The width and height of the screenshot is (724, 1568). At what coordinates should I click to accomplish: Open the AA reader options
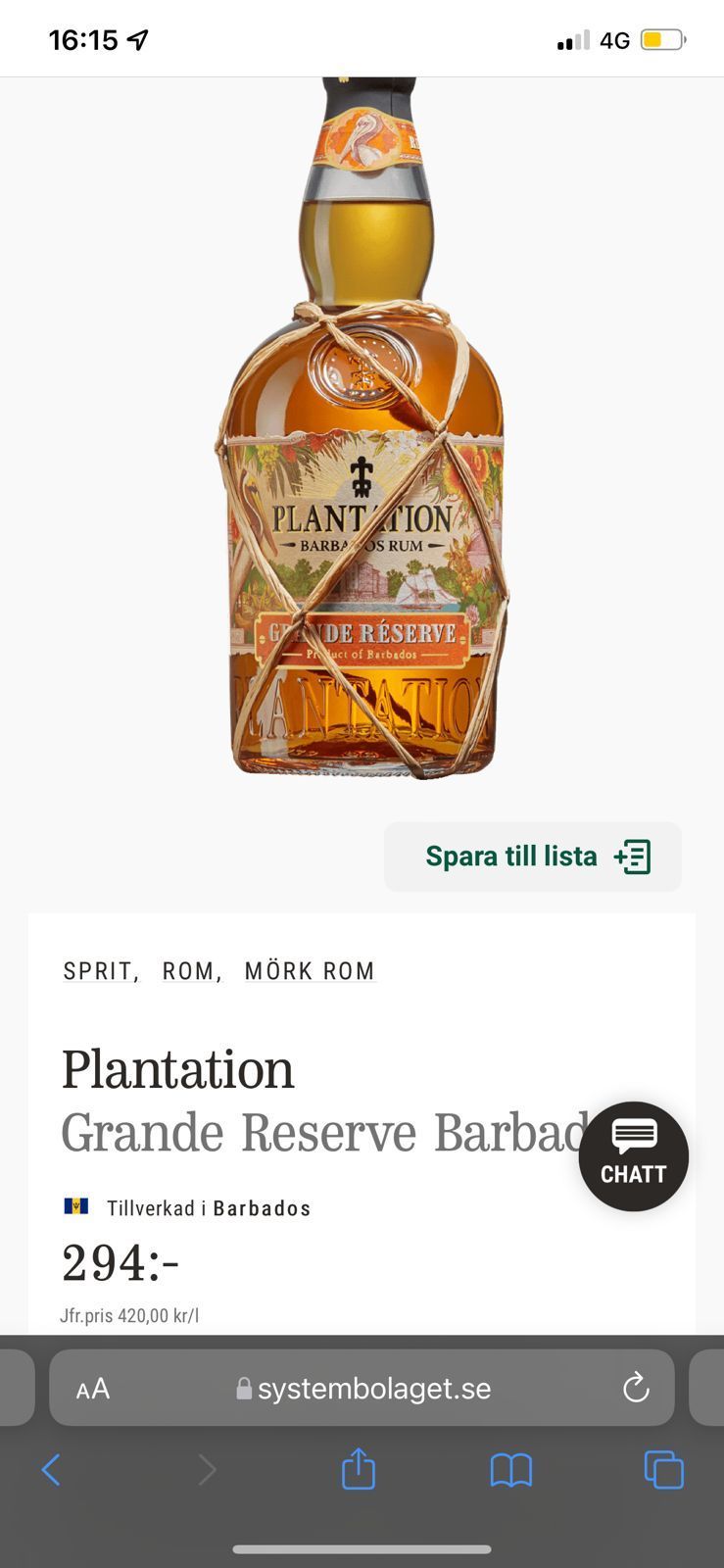coord(93,1389)
